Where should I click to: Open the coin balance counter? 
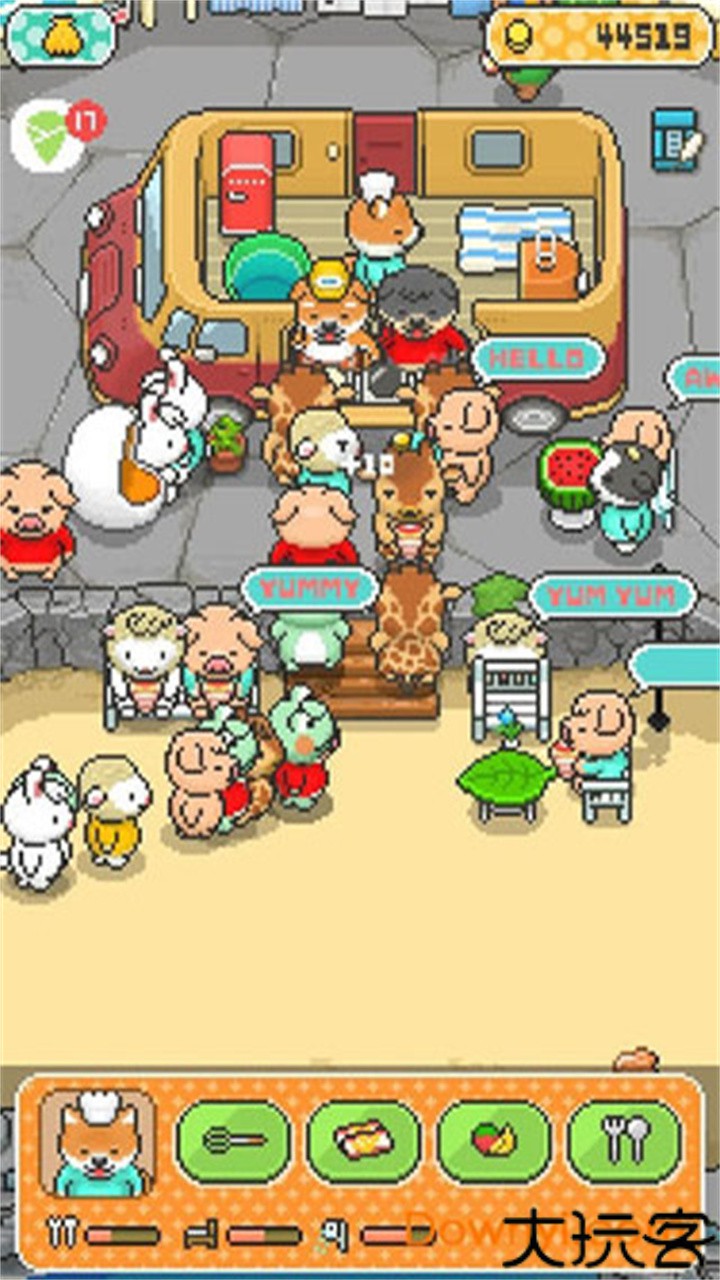(x=601, y=36)
